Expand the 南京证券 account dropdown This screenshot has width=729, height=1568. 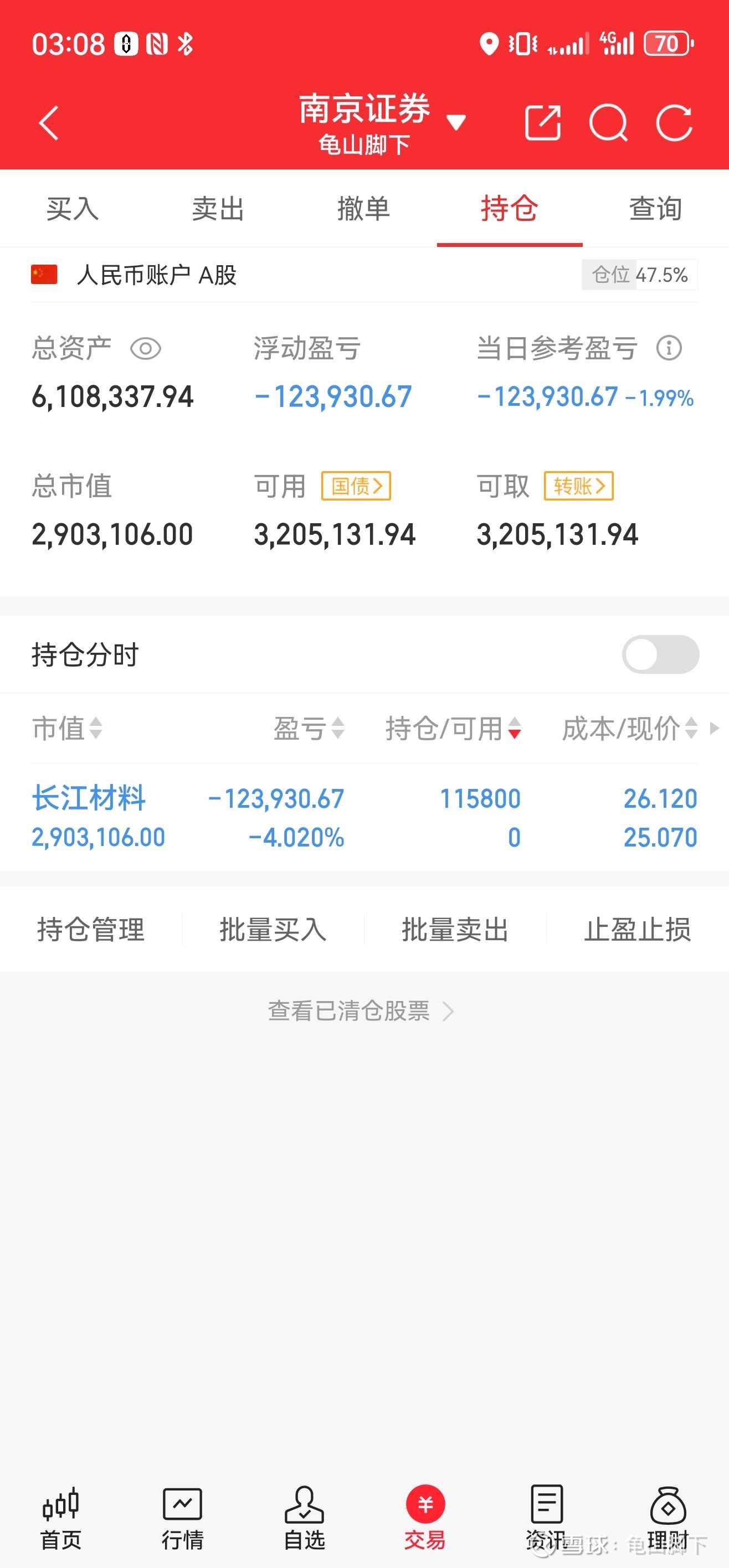click(456, 122)
